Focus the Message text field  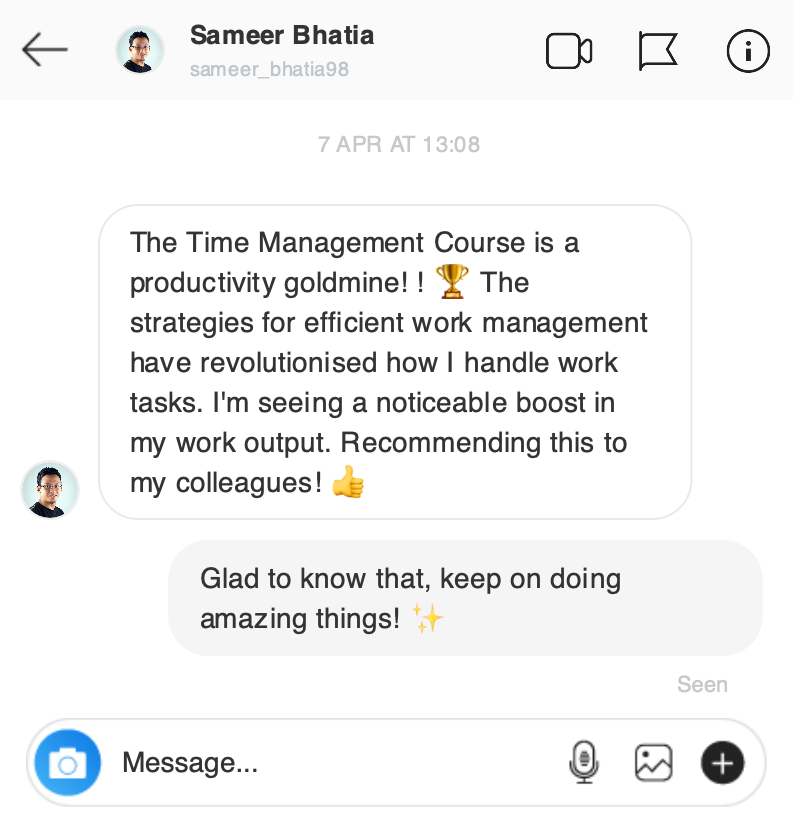point(330,764)
